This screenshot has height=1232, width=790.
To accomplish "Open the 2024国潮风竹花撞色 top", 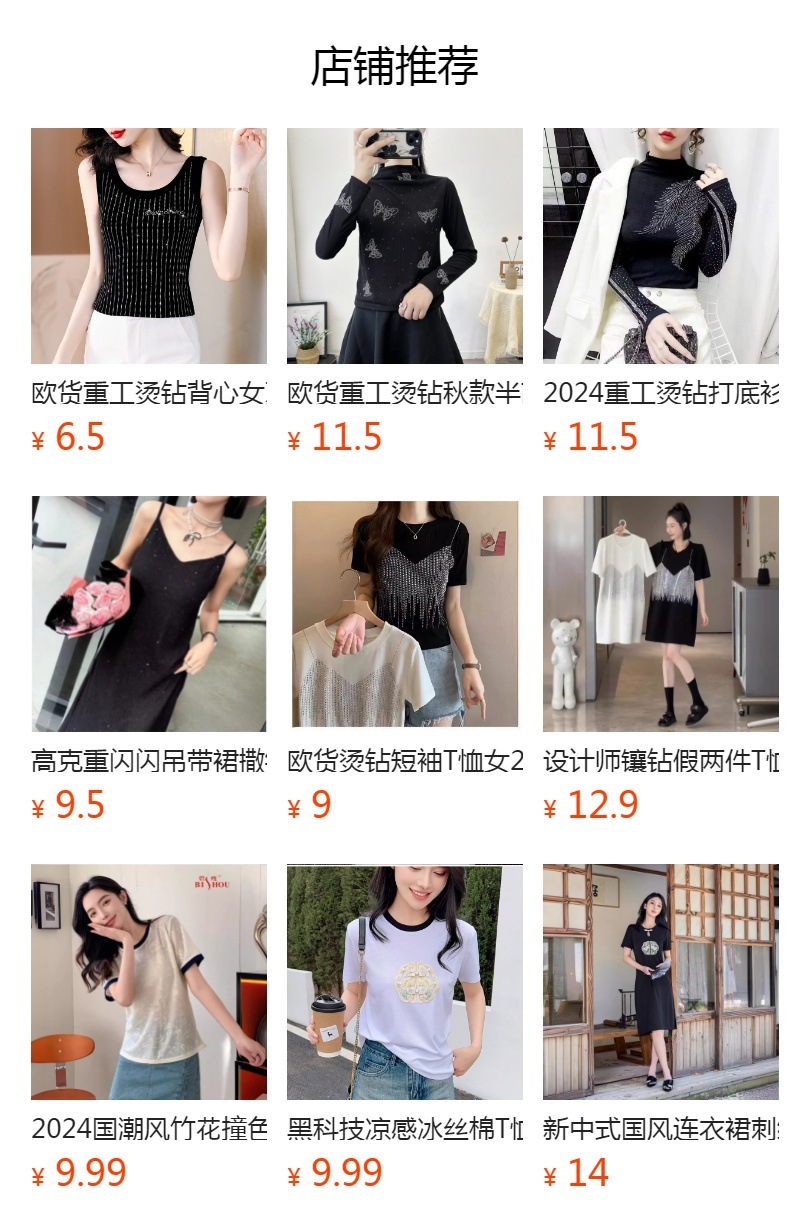I will (x=148, y=982).
